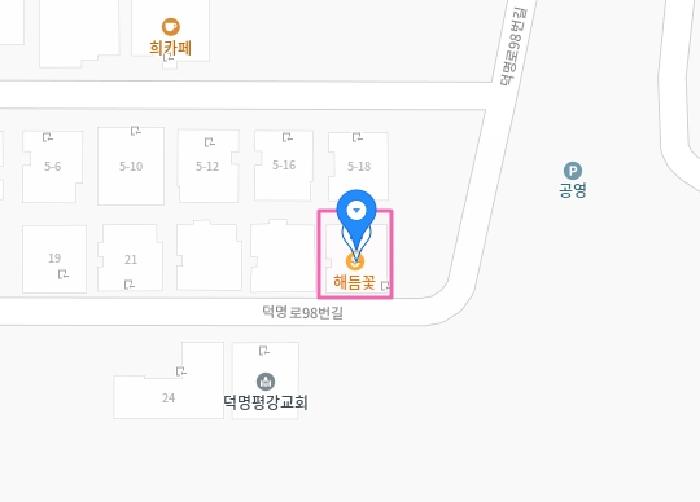Screen dimensions: 700x502
Task: Open the 희카페 cafe marker
Action: [x=170, y=27]
